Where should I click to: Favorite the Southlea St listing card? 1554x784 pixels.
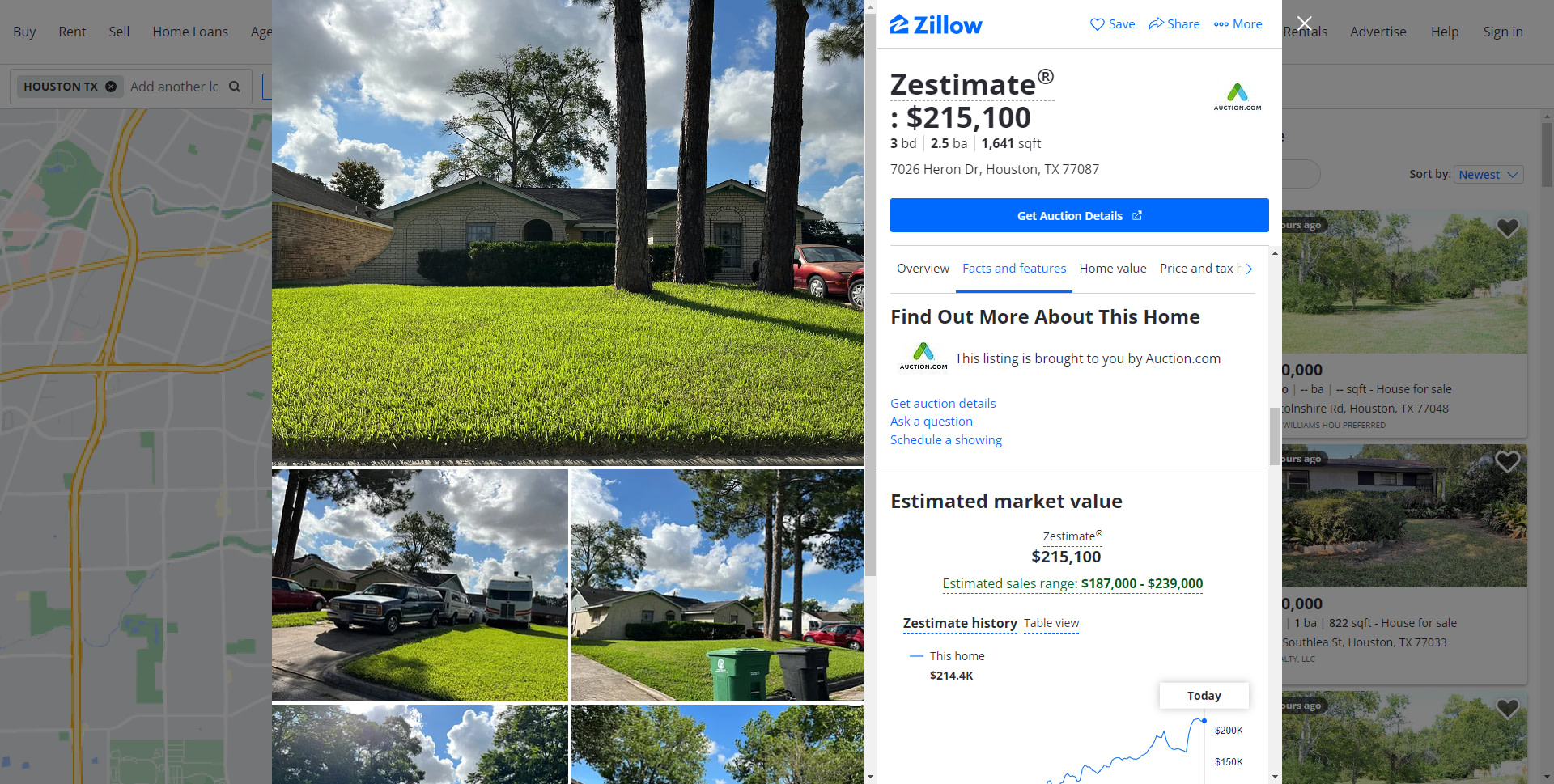coord(1506,462)
